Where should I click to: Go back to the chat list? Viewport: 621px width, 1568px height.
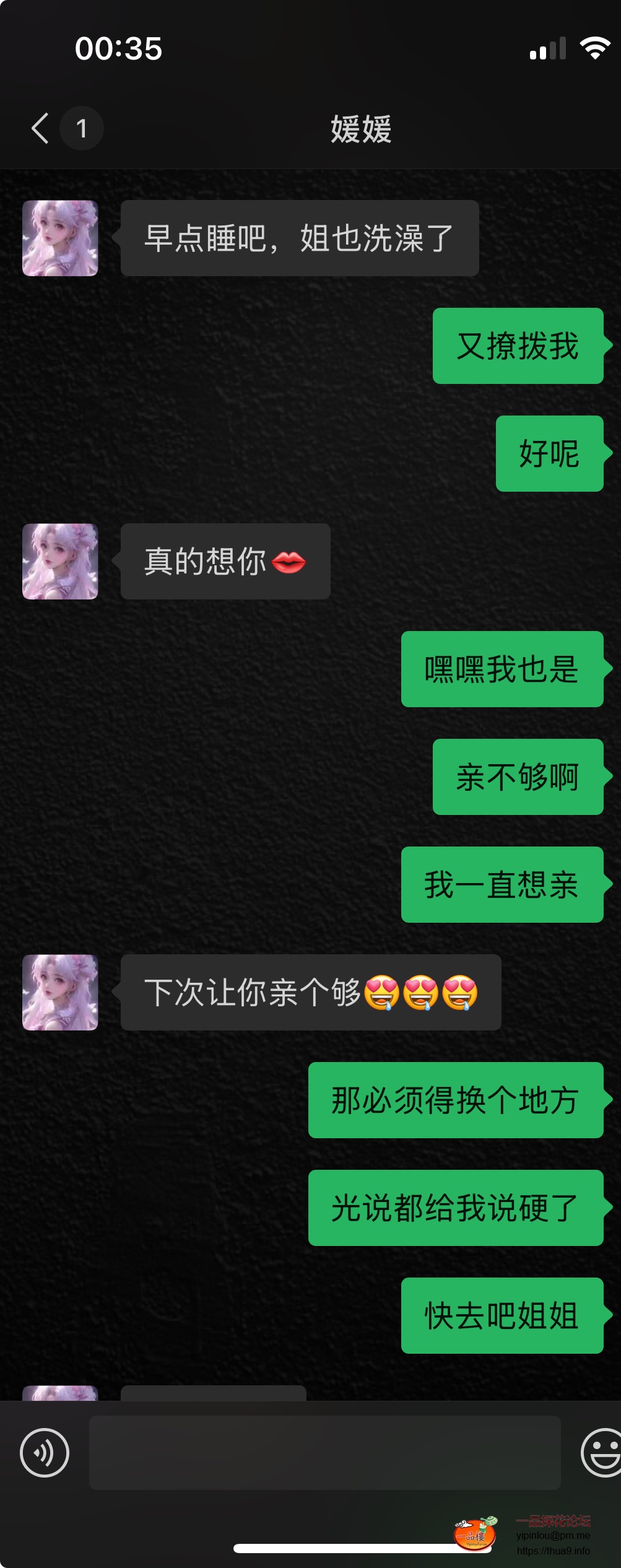[41, 129]
